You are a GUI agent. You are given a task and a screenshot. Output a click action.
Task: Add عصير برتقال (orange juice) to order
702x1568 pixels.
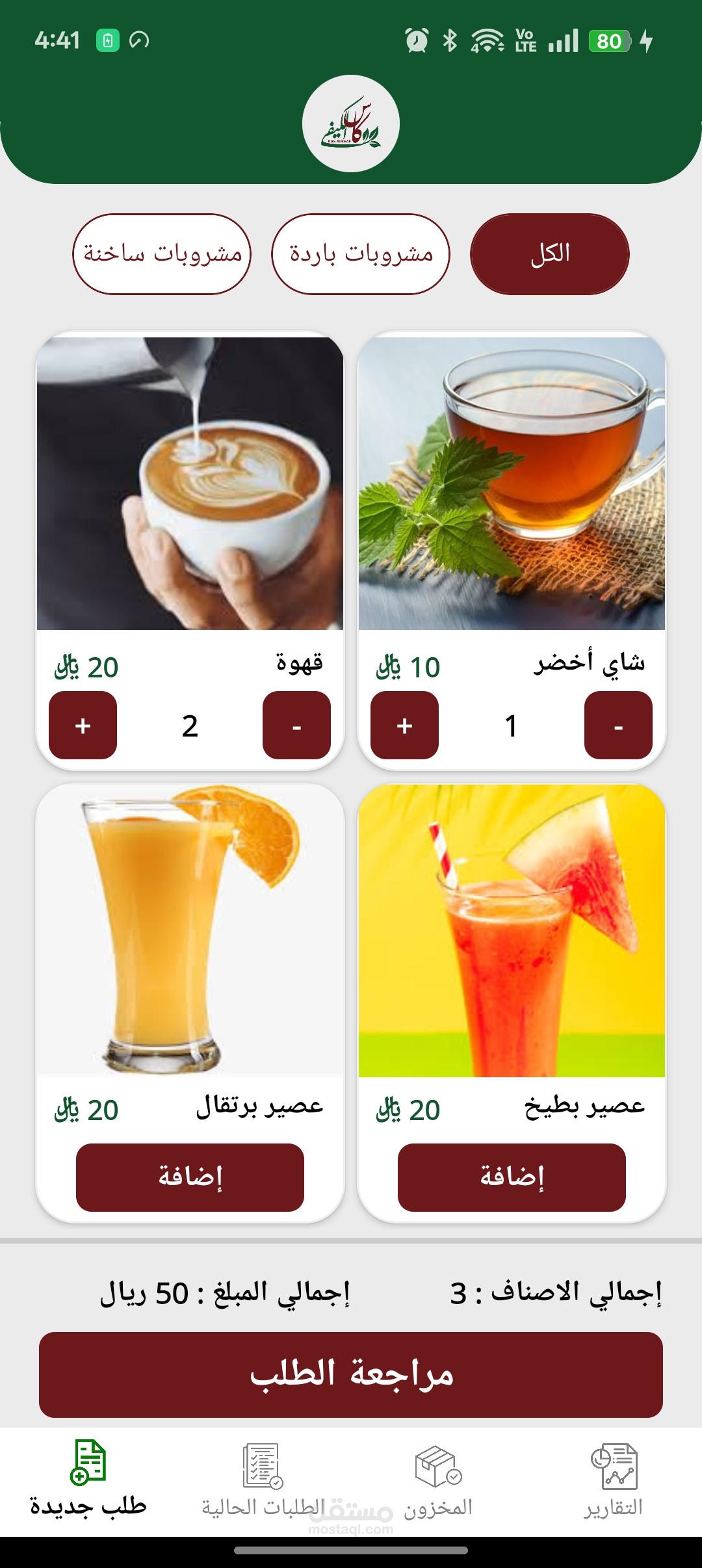(x=190, y=1177)
